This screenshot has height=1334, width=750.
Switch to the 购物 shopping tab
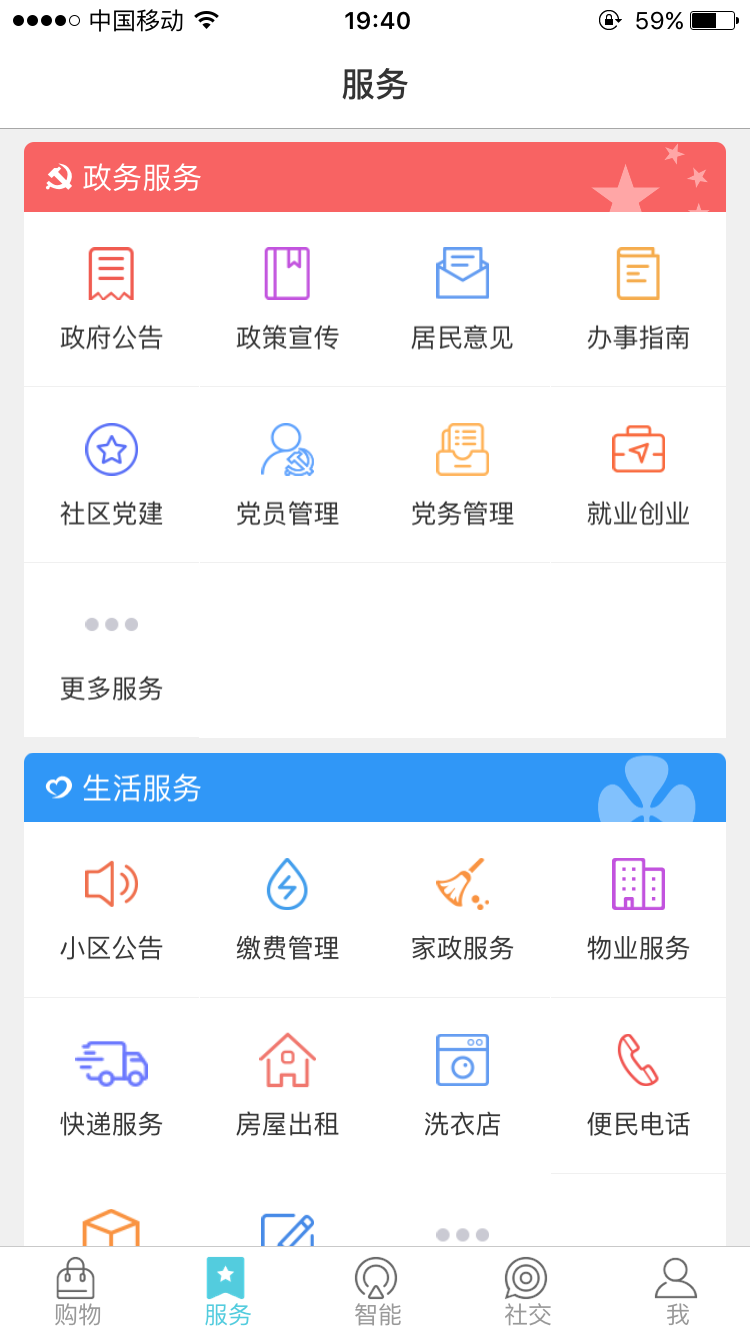(77, 1291)
